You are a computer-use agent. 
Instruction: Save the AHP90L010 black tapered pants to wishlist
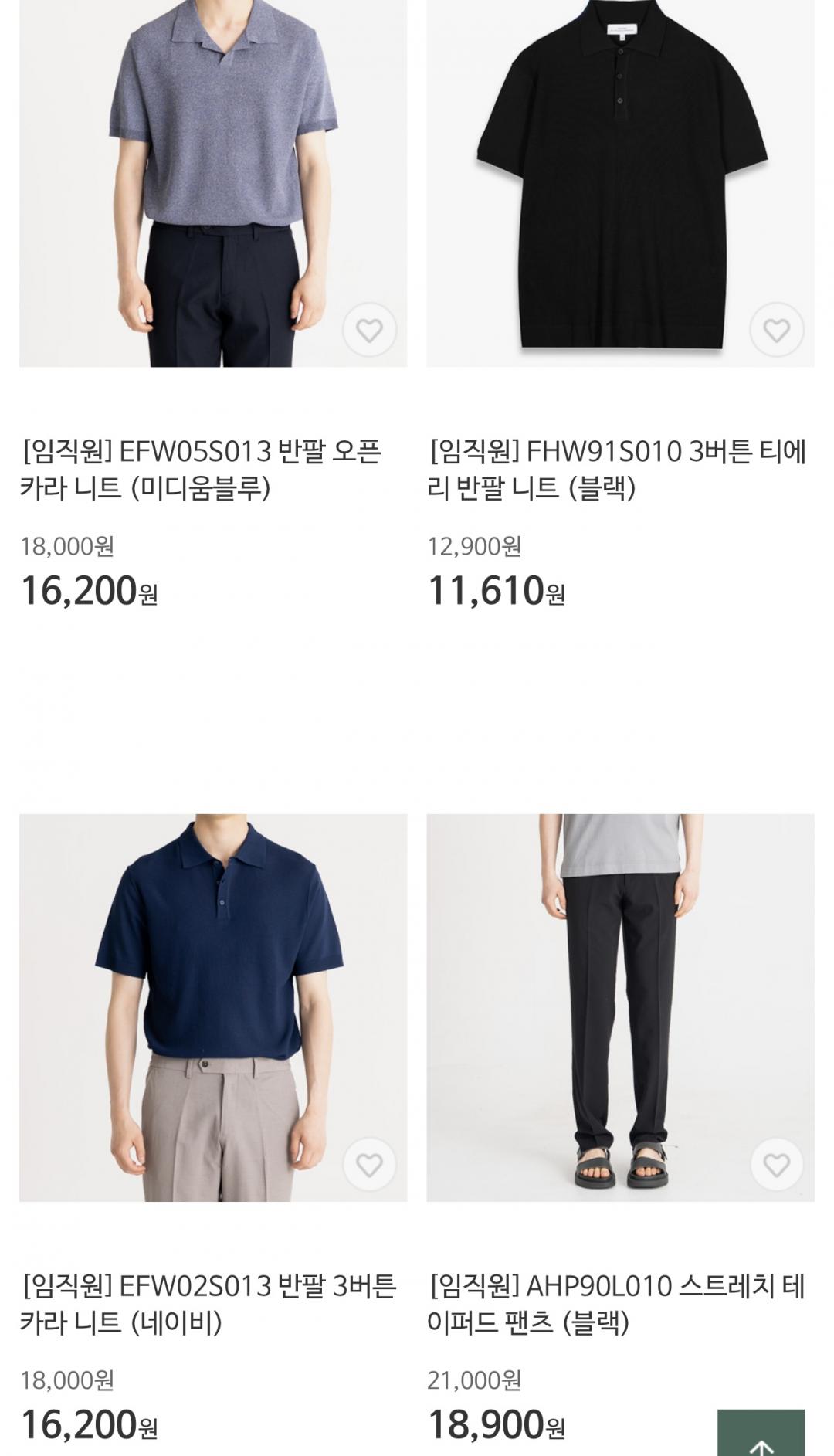tap(776, 1165)
